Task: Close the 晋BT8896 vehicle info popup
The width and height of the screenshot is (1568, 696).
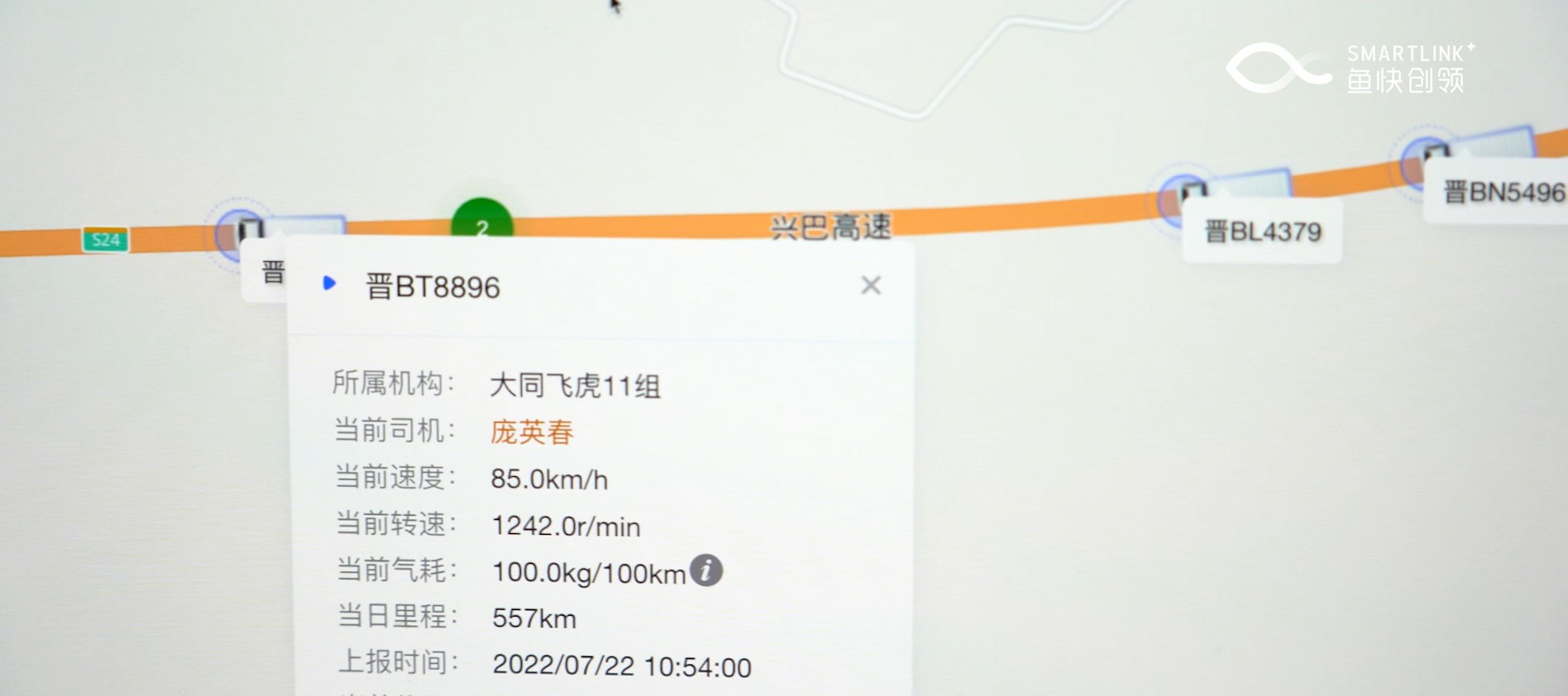Action: pos(870,285)
